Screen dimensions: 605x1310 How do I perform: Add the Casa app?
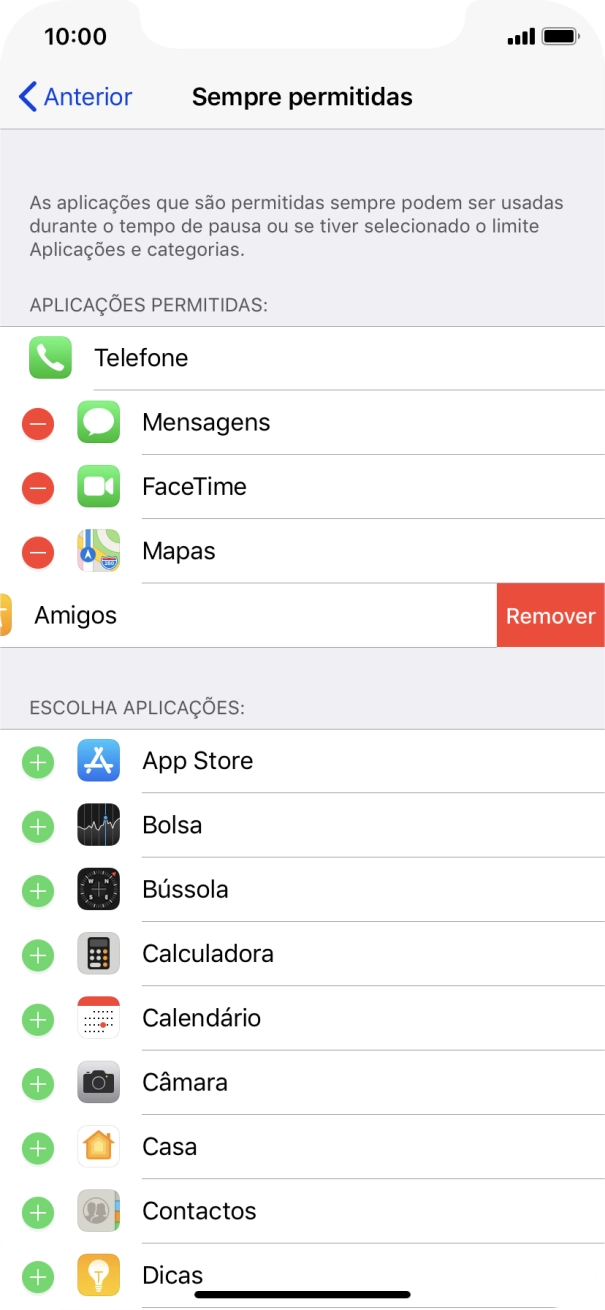(x=38, y=1148)
